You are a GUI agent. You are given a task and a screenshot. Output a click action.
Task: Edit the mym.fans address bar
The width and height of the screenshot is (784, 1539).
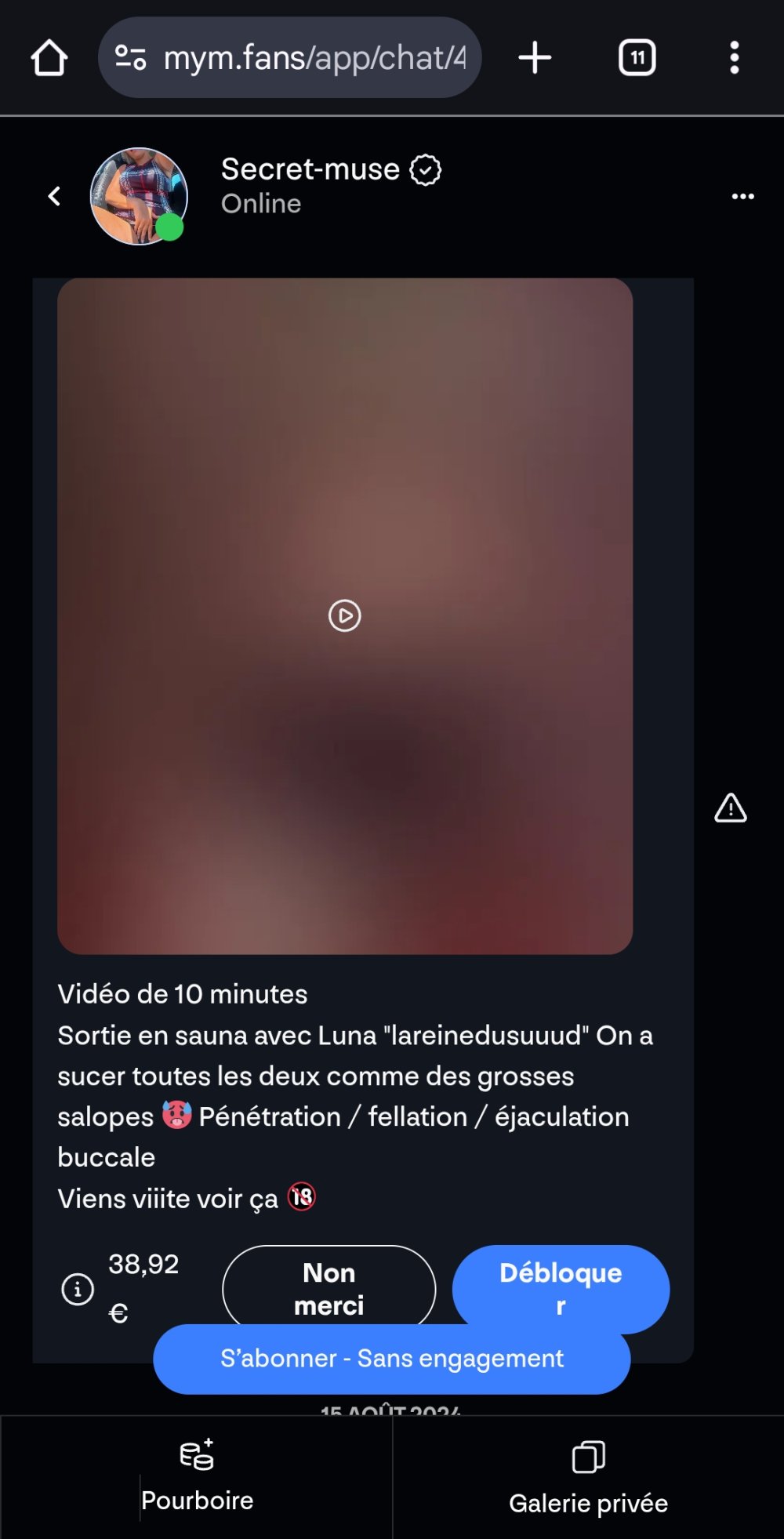pyautogui.click(x=314, y=58)
